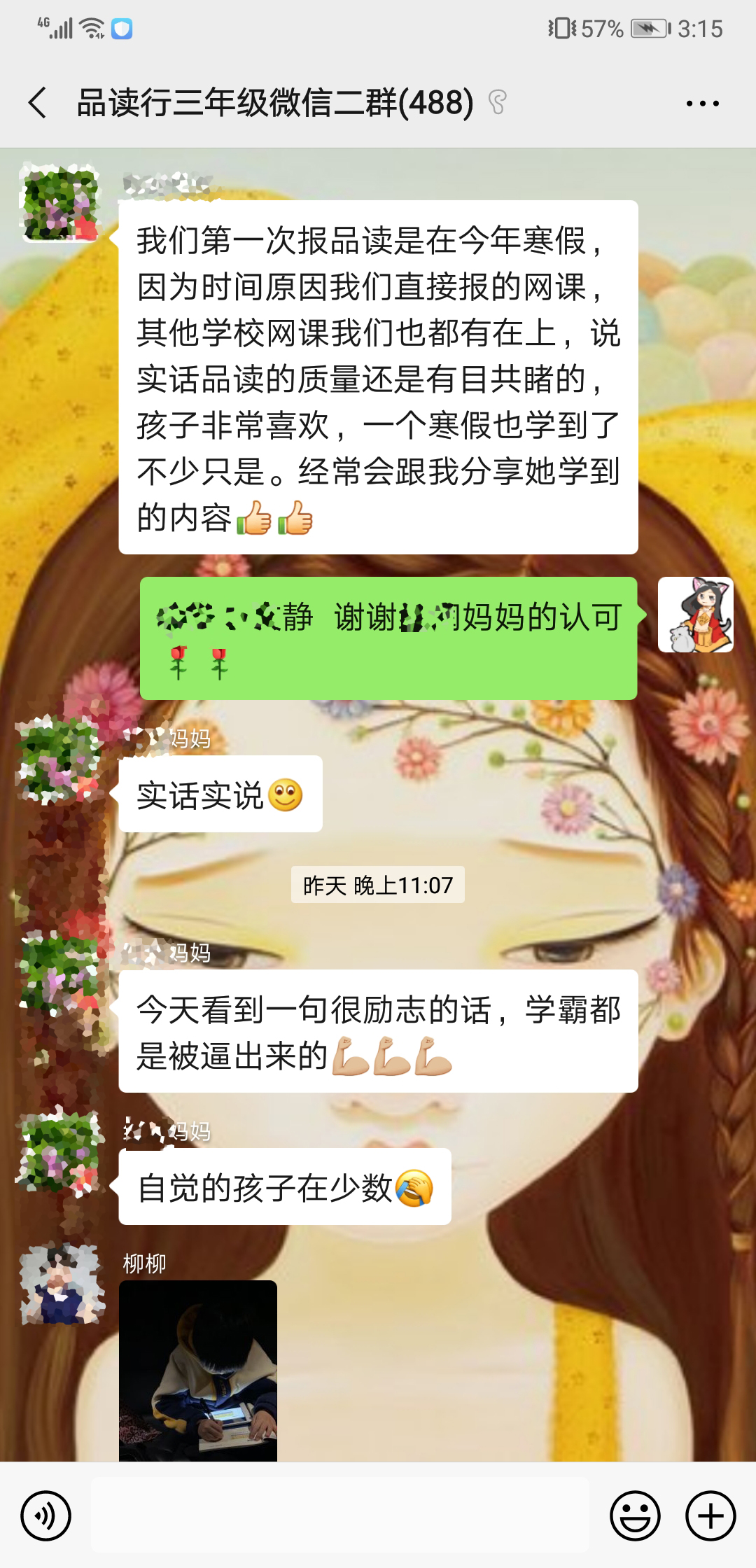
Task: Open the plus attachment menu
Action: (x=710, y=1516)
